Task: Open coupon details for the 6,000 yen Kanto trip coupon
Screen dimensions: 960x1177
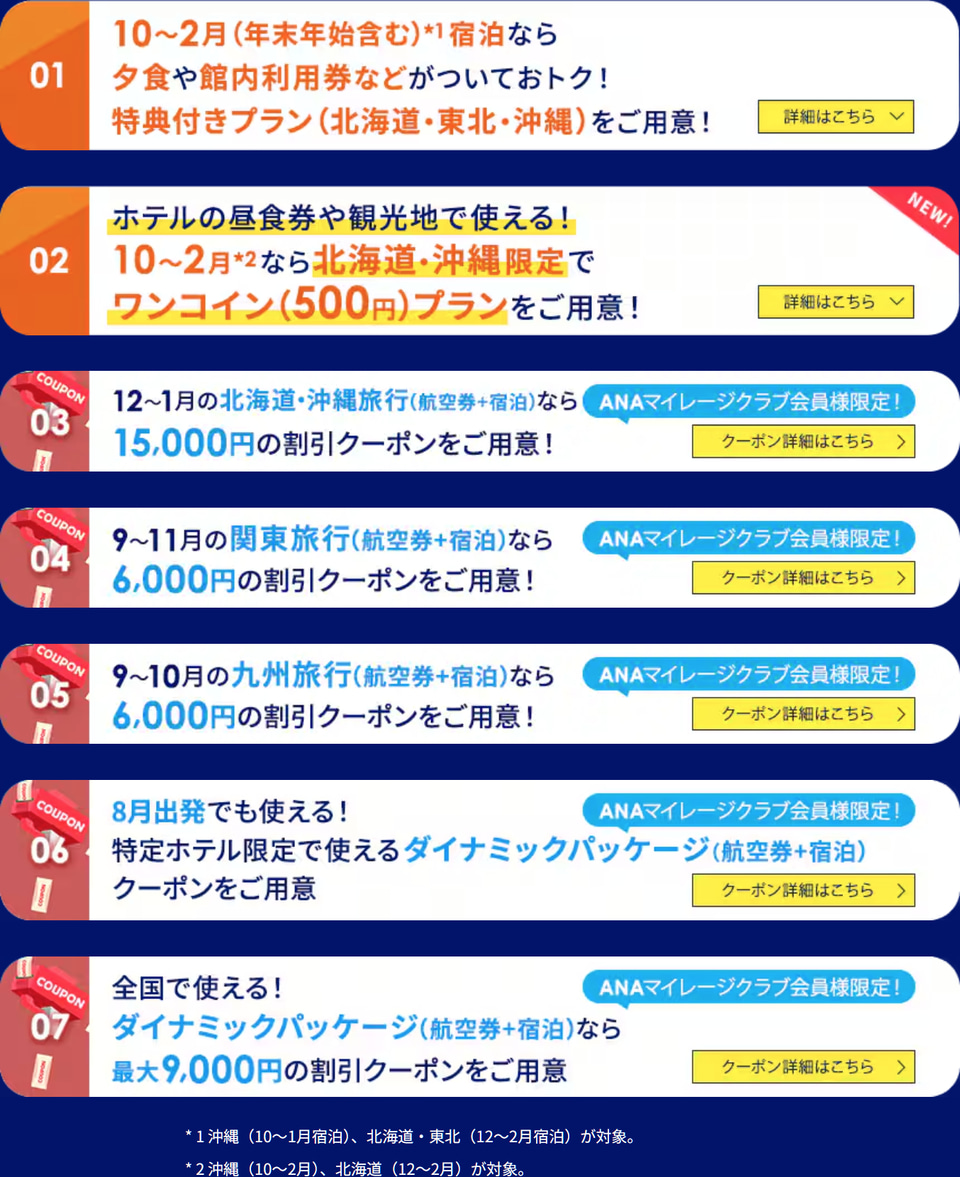Action: (x=803, y=578)
